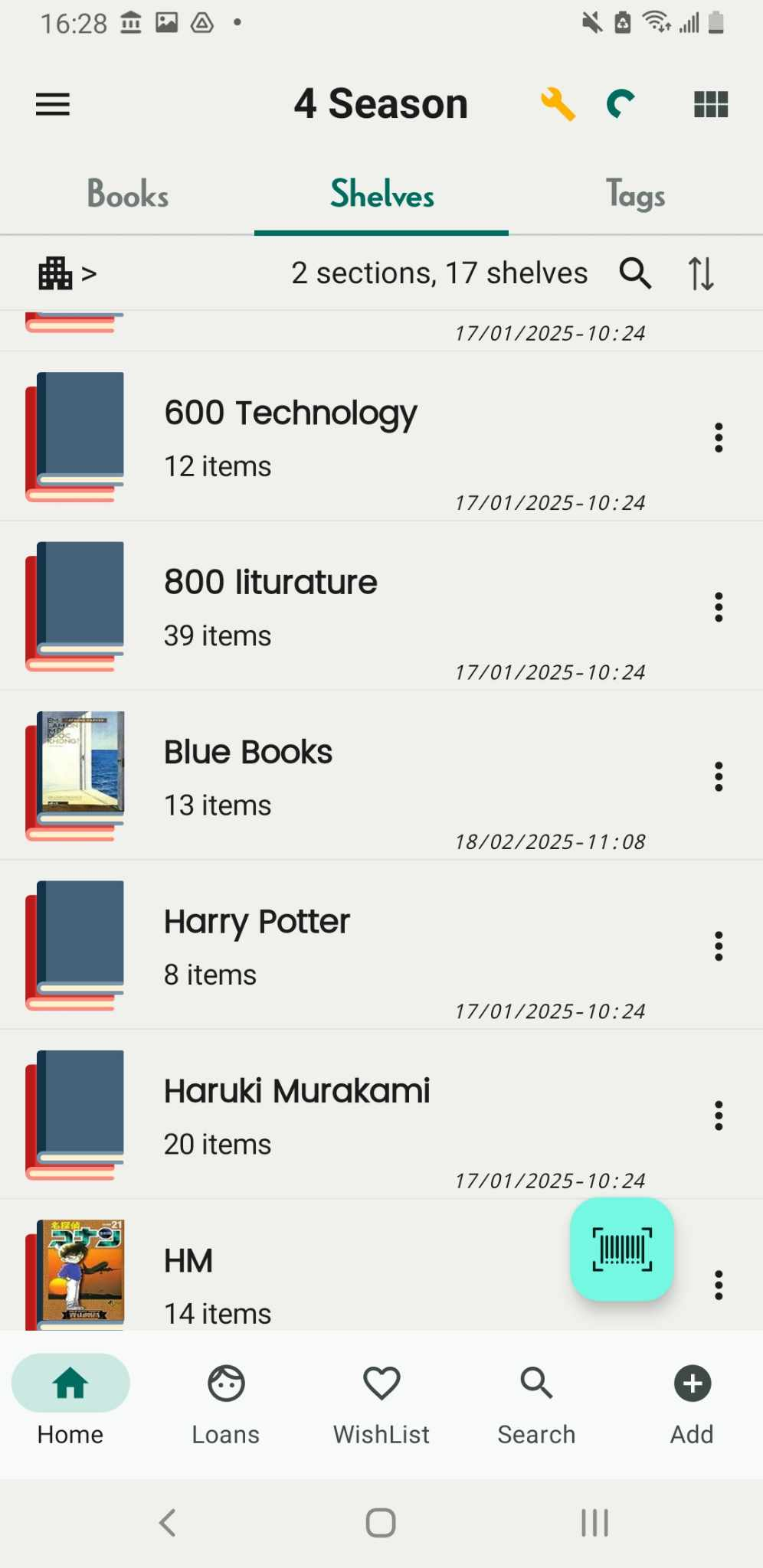Image resolution: width=763 pixels, height=1568 pixels.
Task: Tap the refresh sync icon
Action: pyautogui.click(x=621, y=104)
